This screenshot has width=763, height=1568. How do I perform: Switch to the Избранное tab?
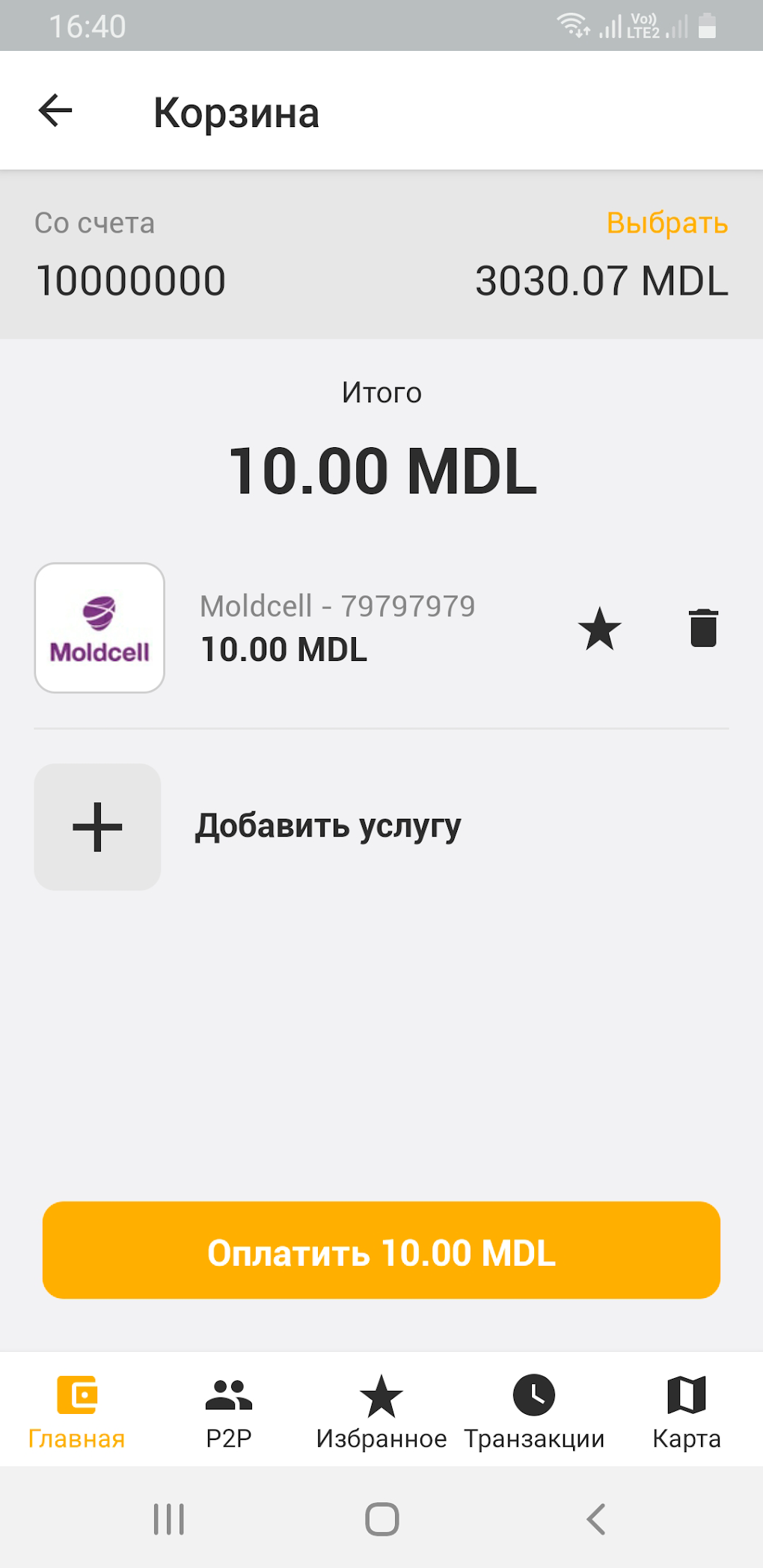point(381,1411)
